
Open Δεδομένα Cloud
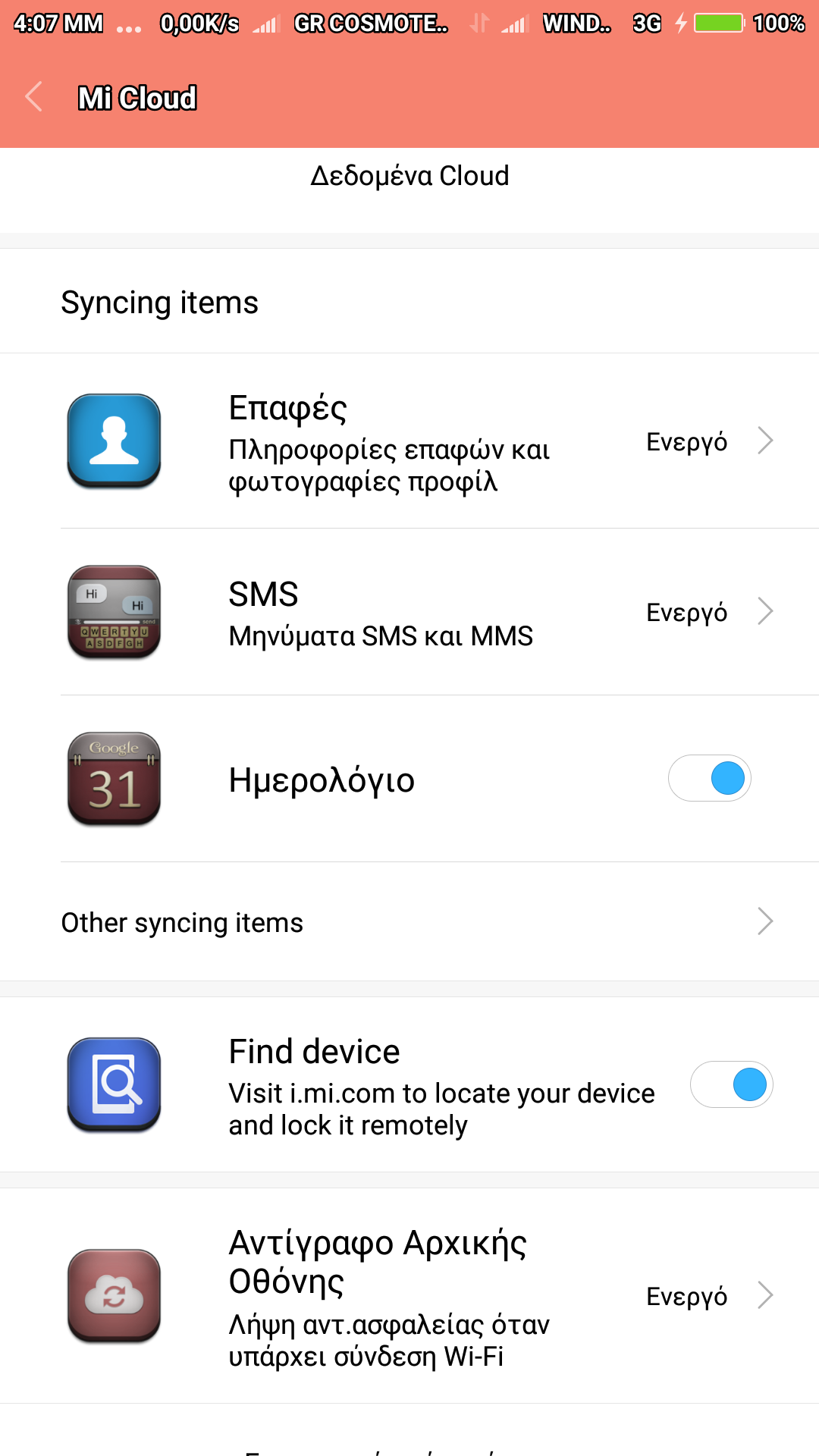coord(409,176)
